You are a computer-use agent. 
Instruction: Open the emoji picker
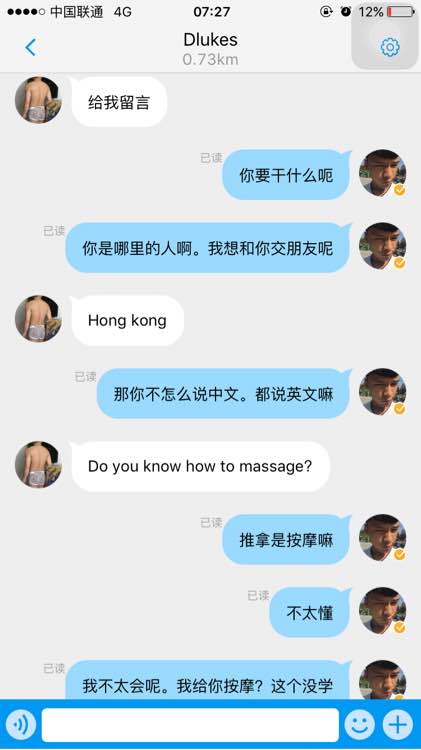coord(360,725)
